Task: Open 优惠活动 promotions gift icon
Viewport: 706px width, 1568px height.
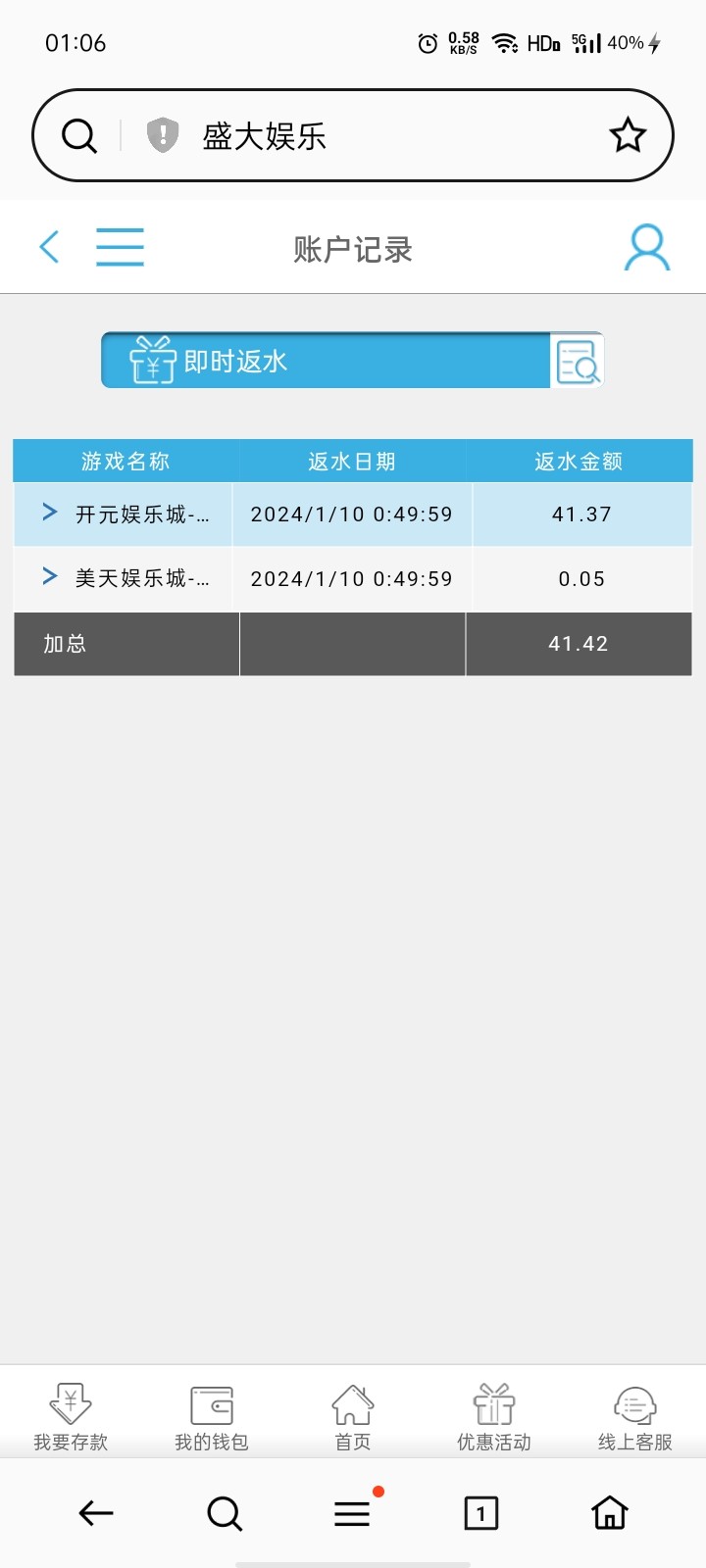Action: click(x=493, y=1411)
